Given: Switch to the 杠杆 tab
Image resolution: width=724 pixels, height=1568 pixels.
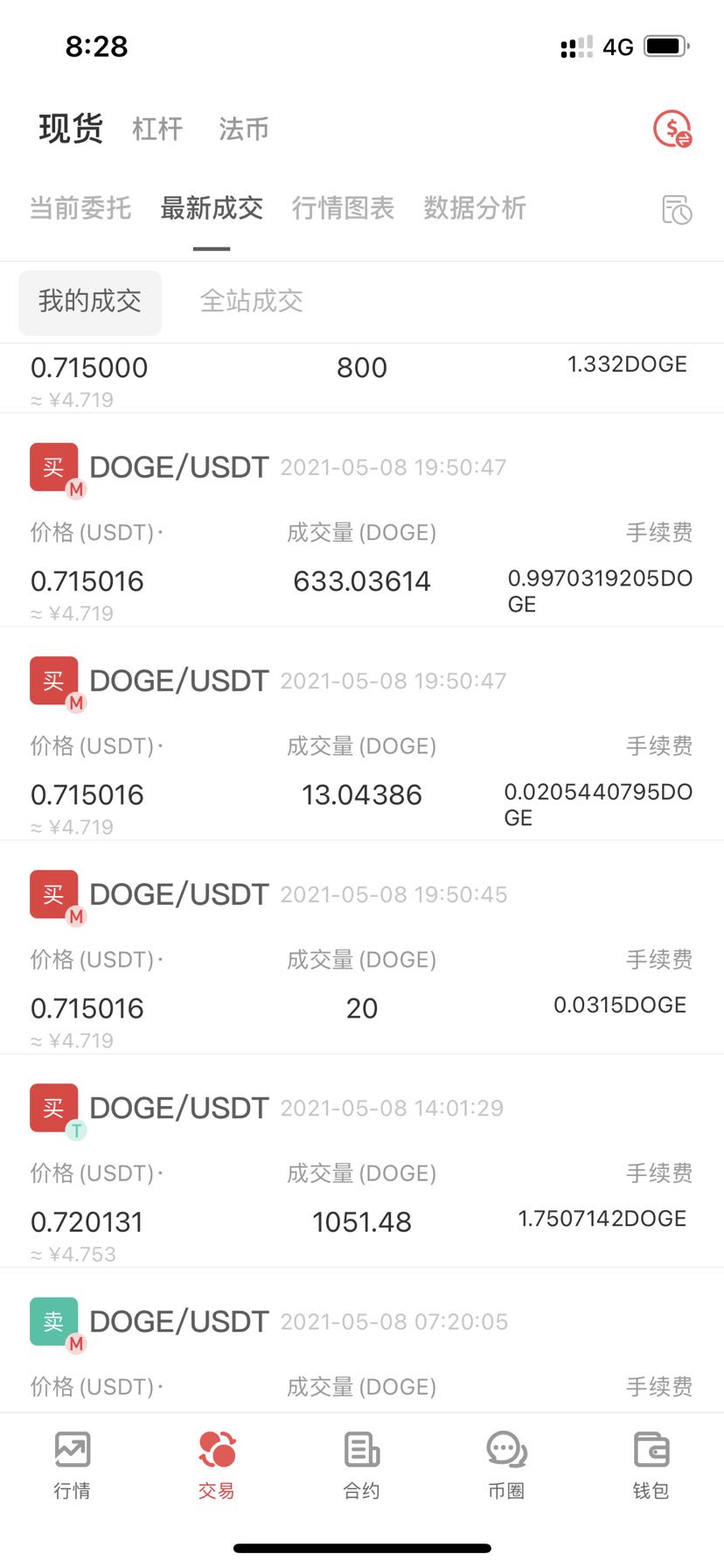Looking at the screenshot, I should (157, 129).
